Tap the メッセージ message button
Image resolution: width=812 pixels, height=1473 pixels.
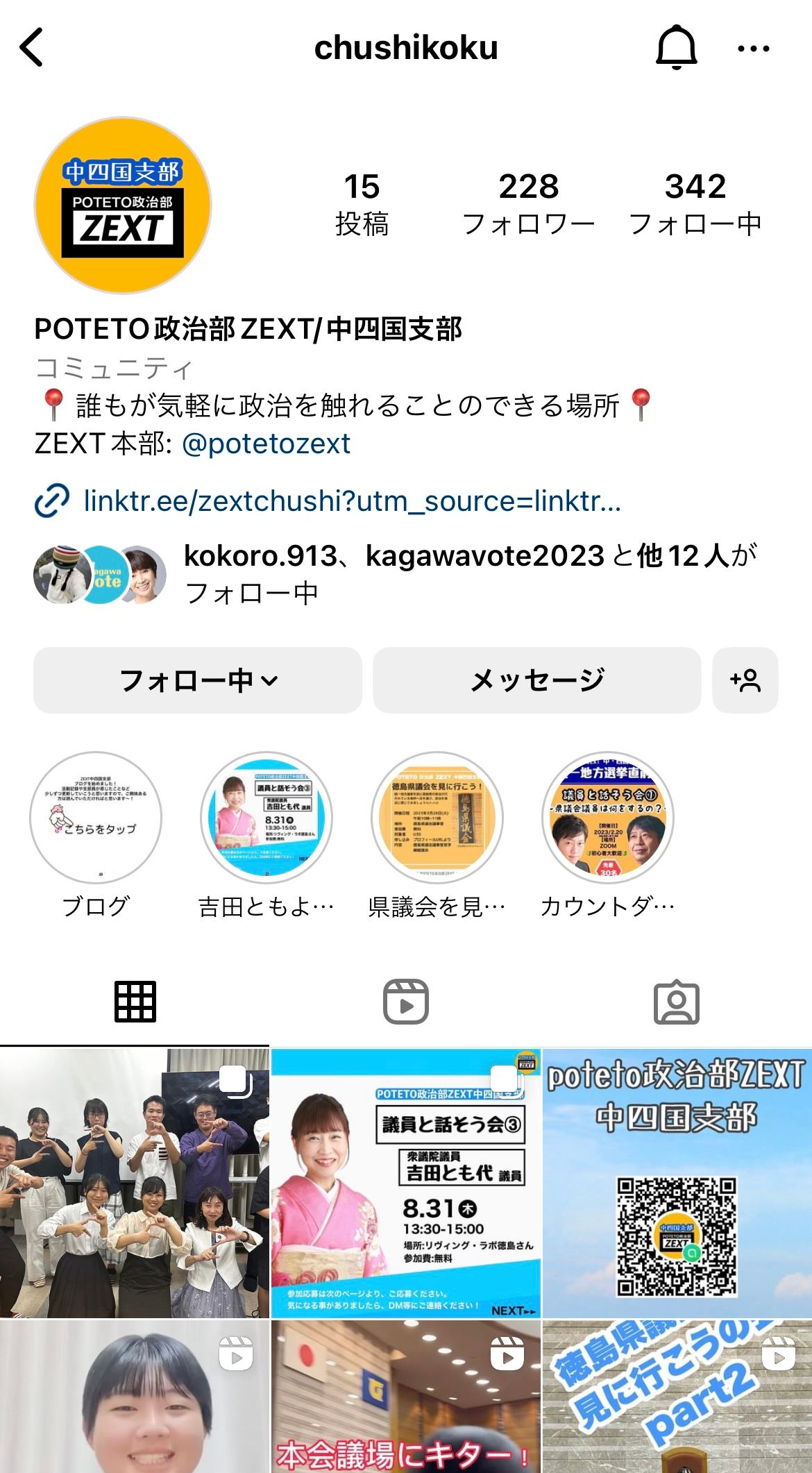click(536, 680)
